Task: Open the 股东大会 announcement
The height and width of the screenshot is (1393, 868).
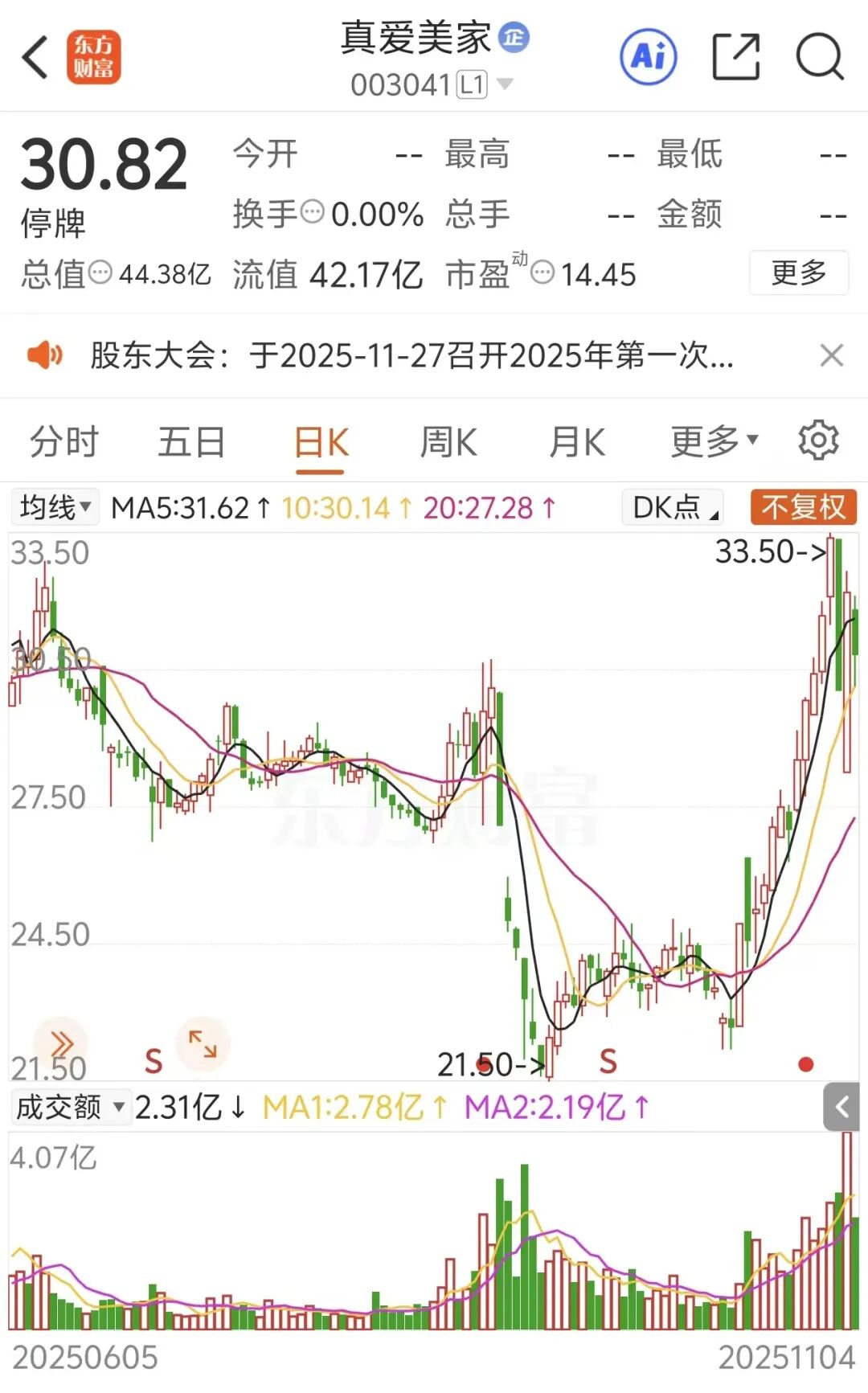Action: 410,355
